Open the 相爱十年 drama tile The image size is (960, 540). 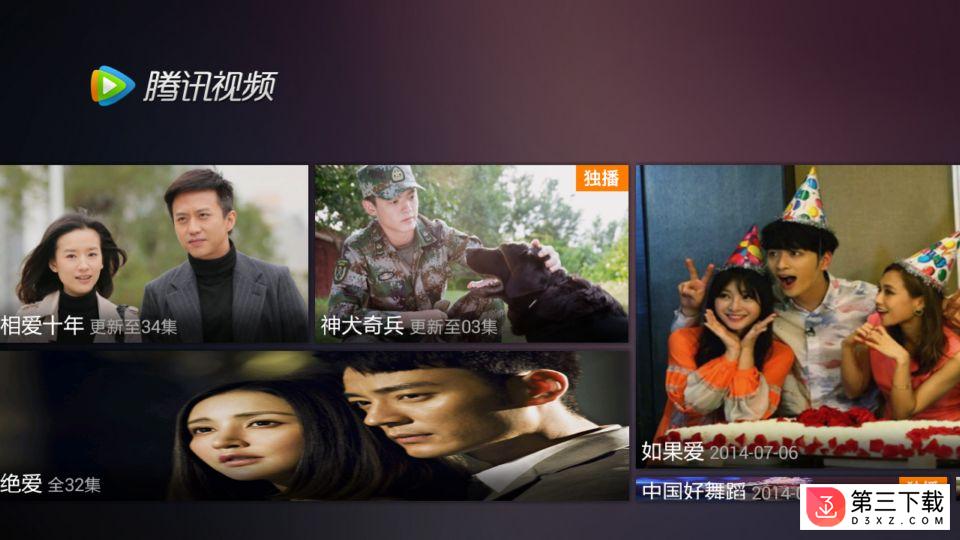tap(153, 254)
